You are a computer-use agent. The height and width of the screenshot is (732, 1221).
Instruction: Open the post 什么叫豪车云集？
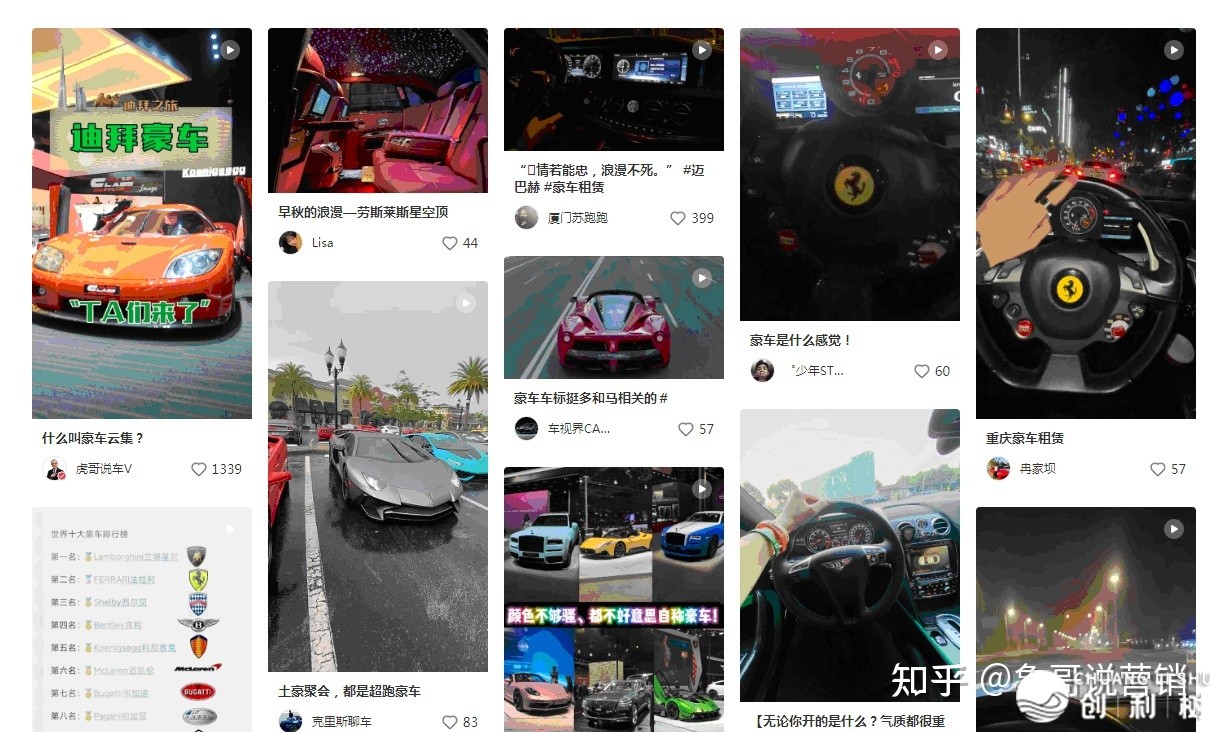[141, 223]
